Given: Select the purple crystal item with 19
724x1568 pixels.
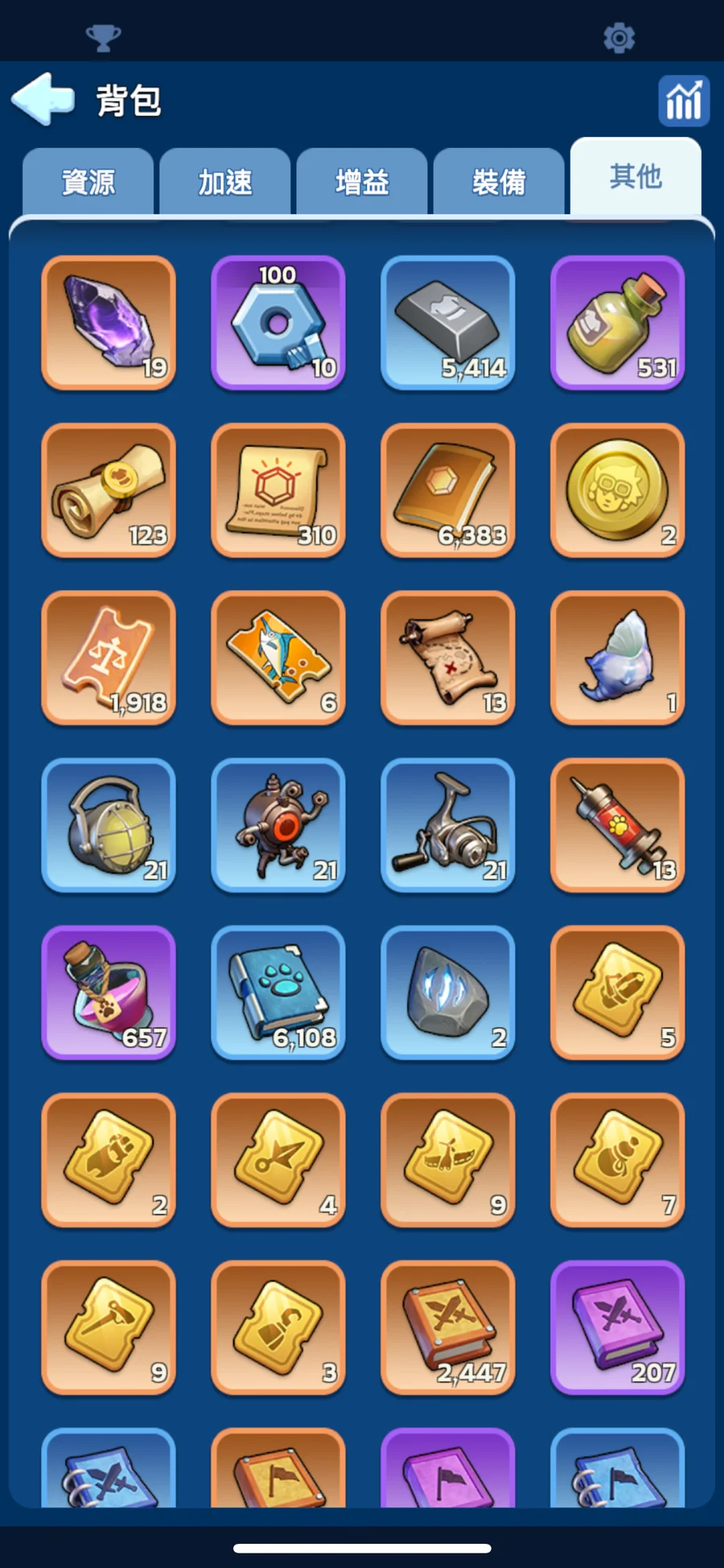Looking at the screenshot, I should [109, 323].
